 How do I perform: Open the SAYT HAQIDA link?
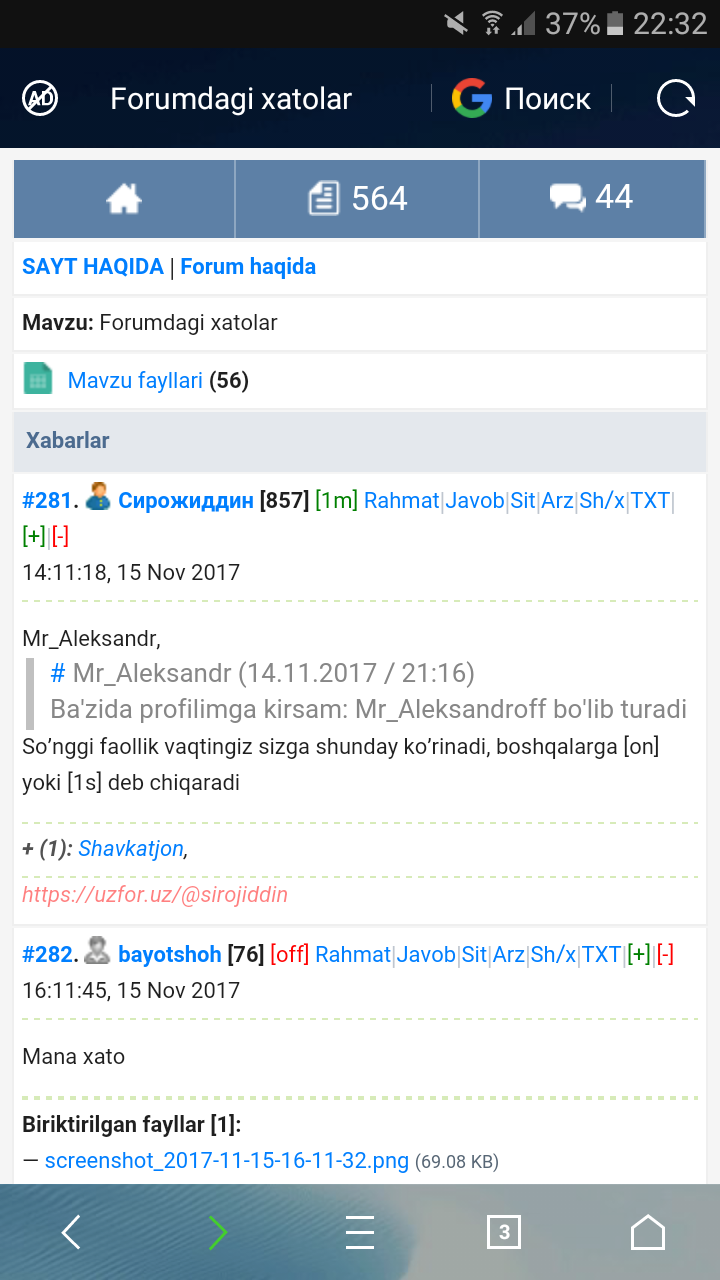pyautogui.click(x=93, y=267)
